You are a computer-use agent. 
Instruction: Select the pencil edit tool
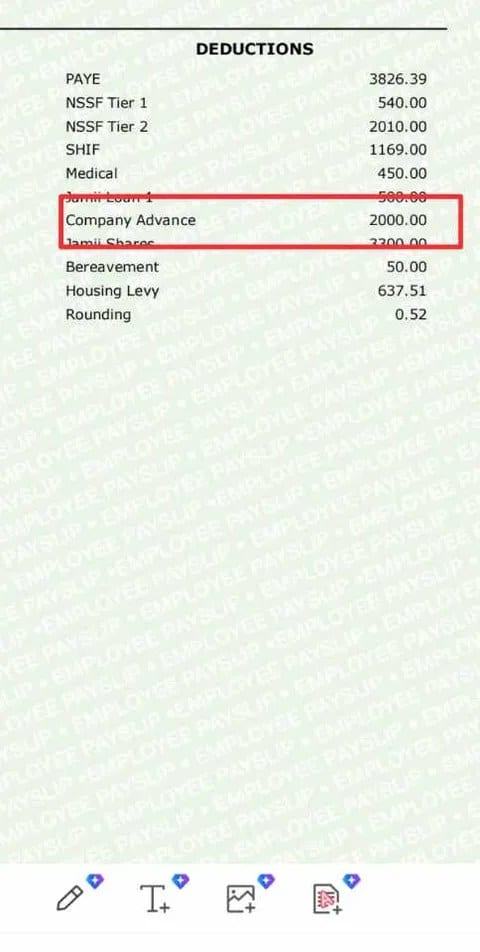(70, 899)
